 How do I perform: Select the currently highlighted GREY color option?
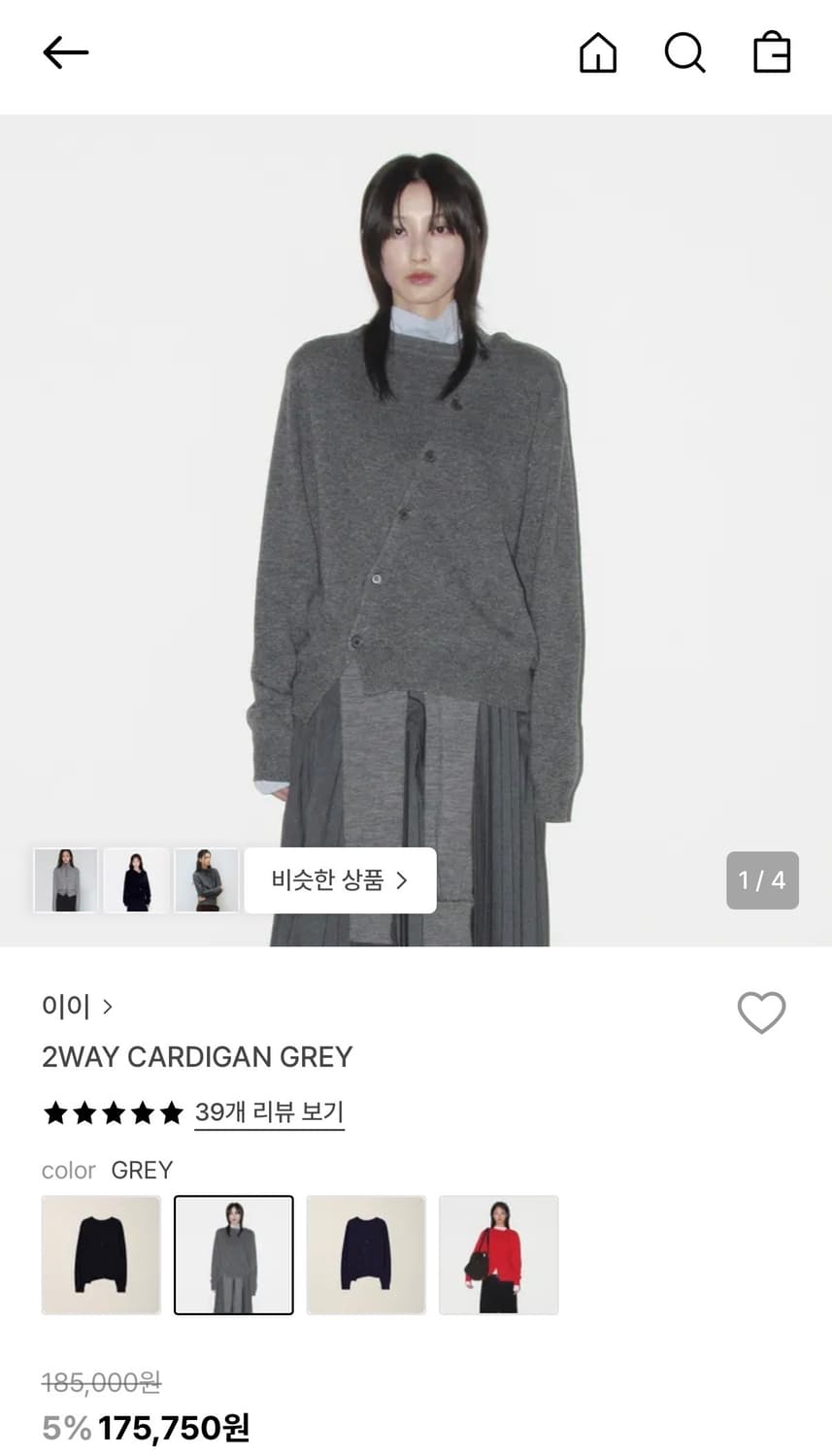tap(233, 1254)
